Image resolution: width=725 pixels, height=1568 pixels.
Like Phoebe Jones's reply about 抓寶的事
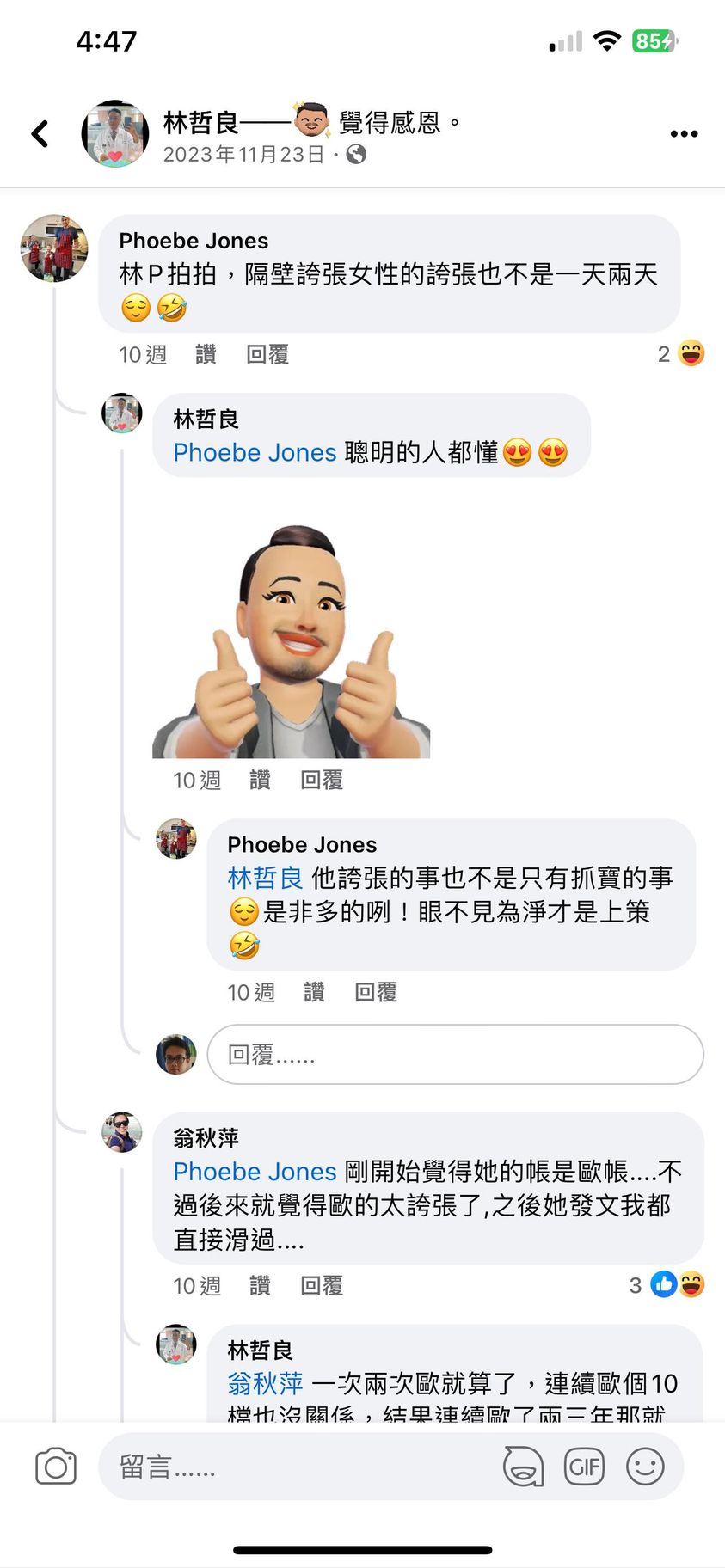(x=314, y=992)
